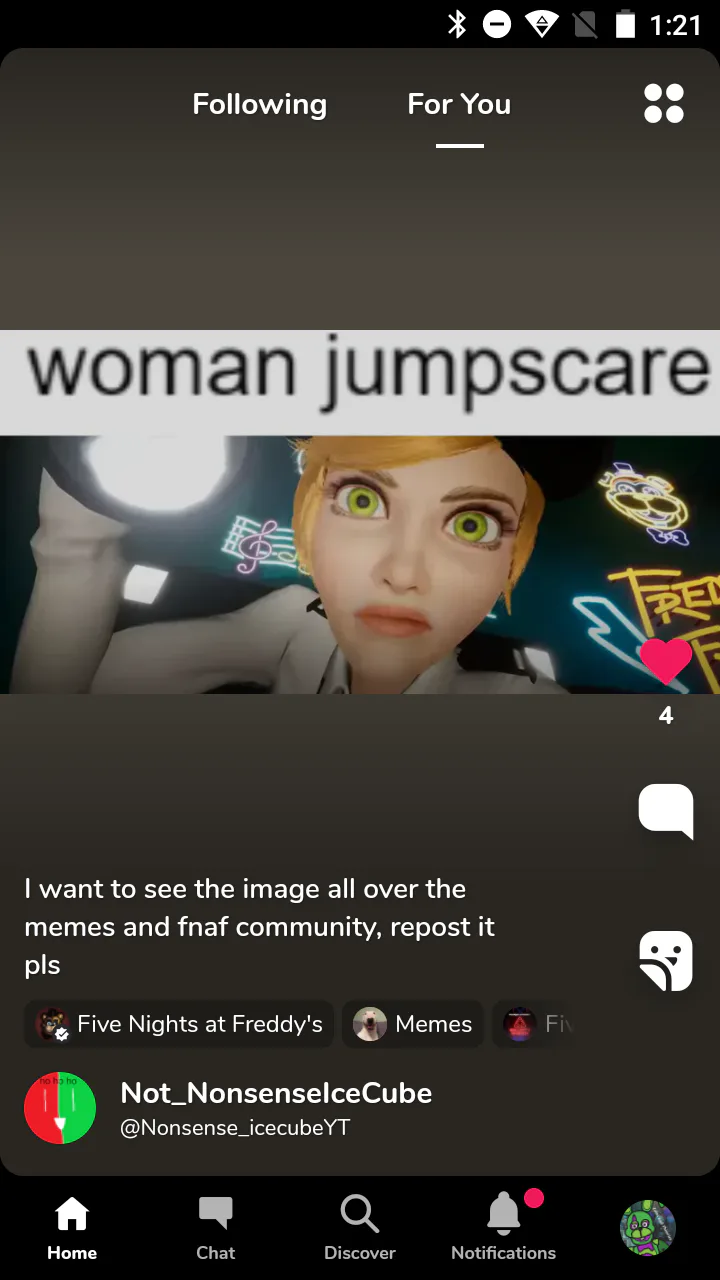720x1280 pixels.
Task: Like the woman jumpscare post
Action: [x=666, y=661]
